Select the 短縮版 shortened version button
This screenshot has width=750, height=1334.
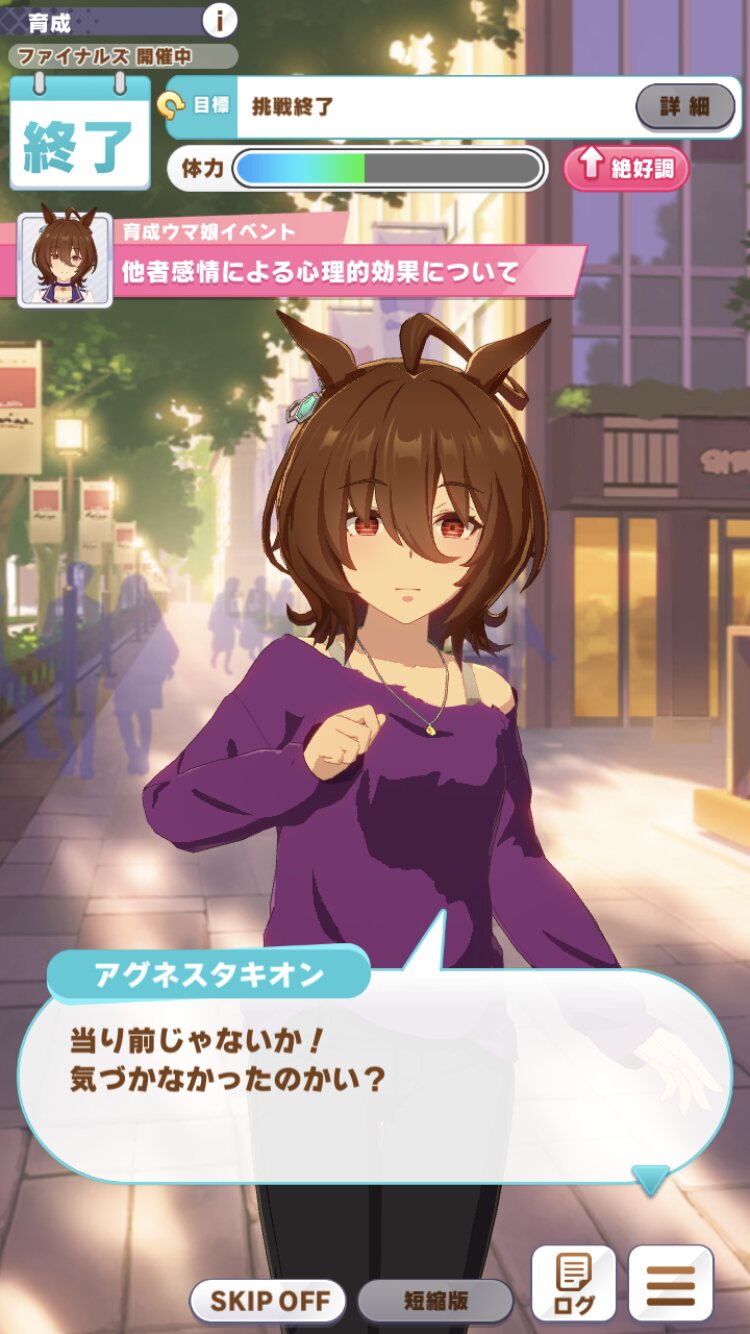coord(436,1301)
